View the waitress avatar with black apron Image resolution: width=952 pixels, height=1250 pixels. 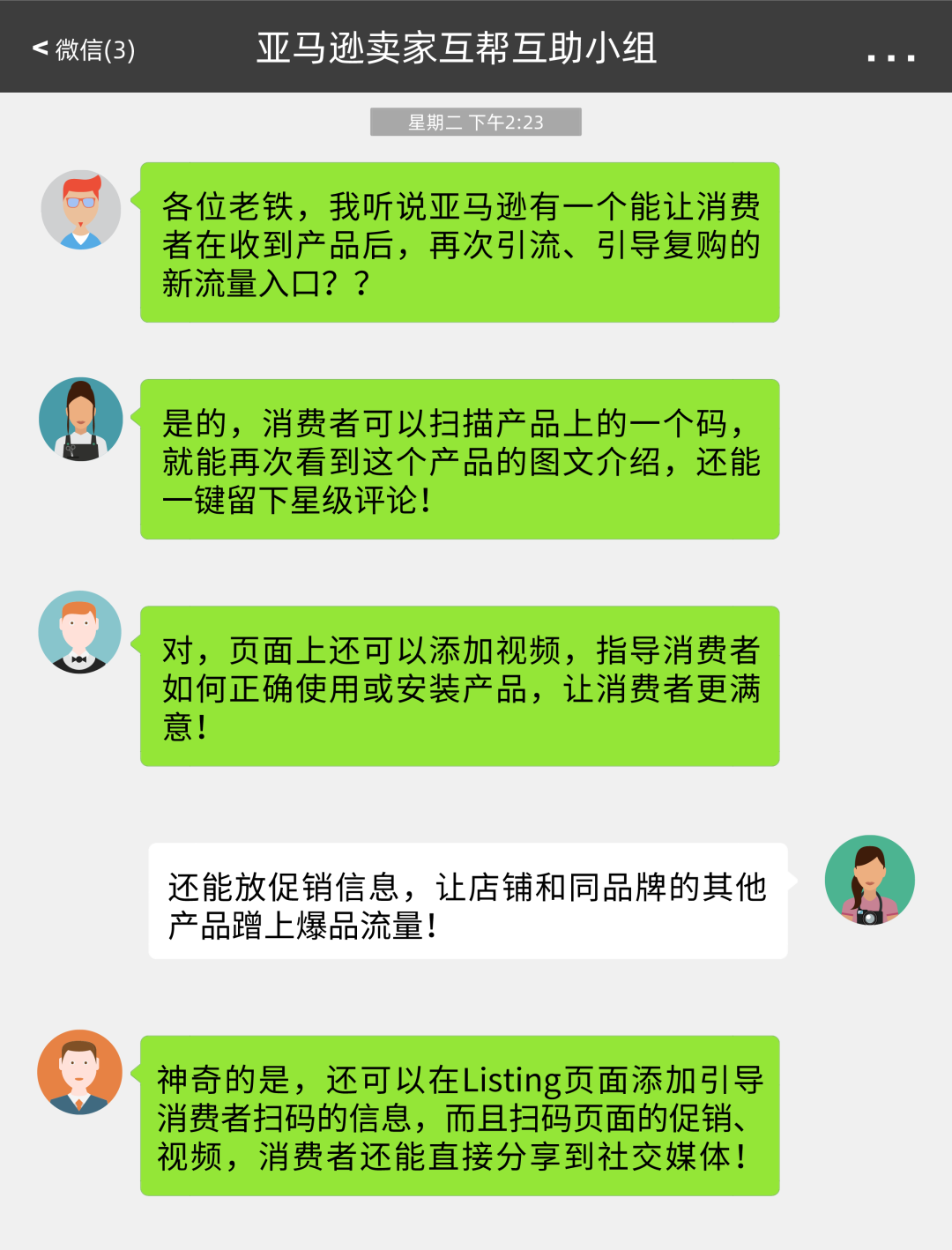pyautogui.click(x=80, y=420)
